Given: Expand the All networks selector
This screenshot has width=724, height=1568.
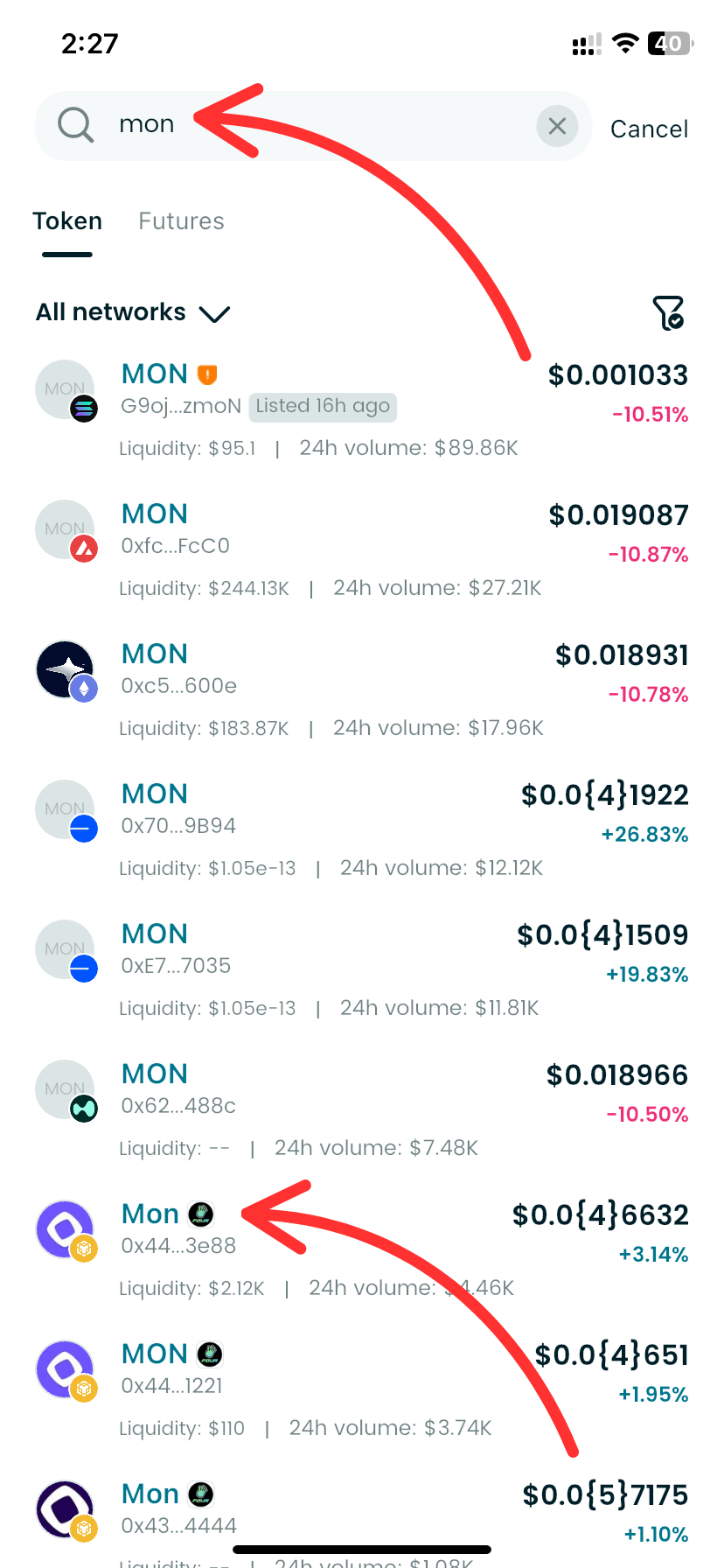Looking at the screenshot, I should (x=111, y=312).
